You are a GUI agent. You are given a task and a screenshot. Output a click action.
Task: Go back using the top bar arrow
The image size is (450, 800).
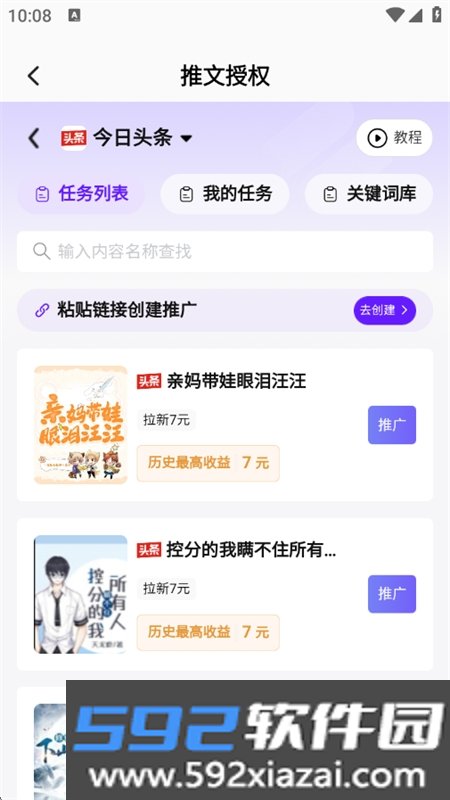(34, 76)
